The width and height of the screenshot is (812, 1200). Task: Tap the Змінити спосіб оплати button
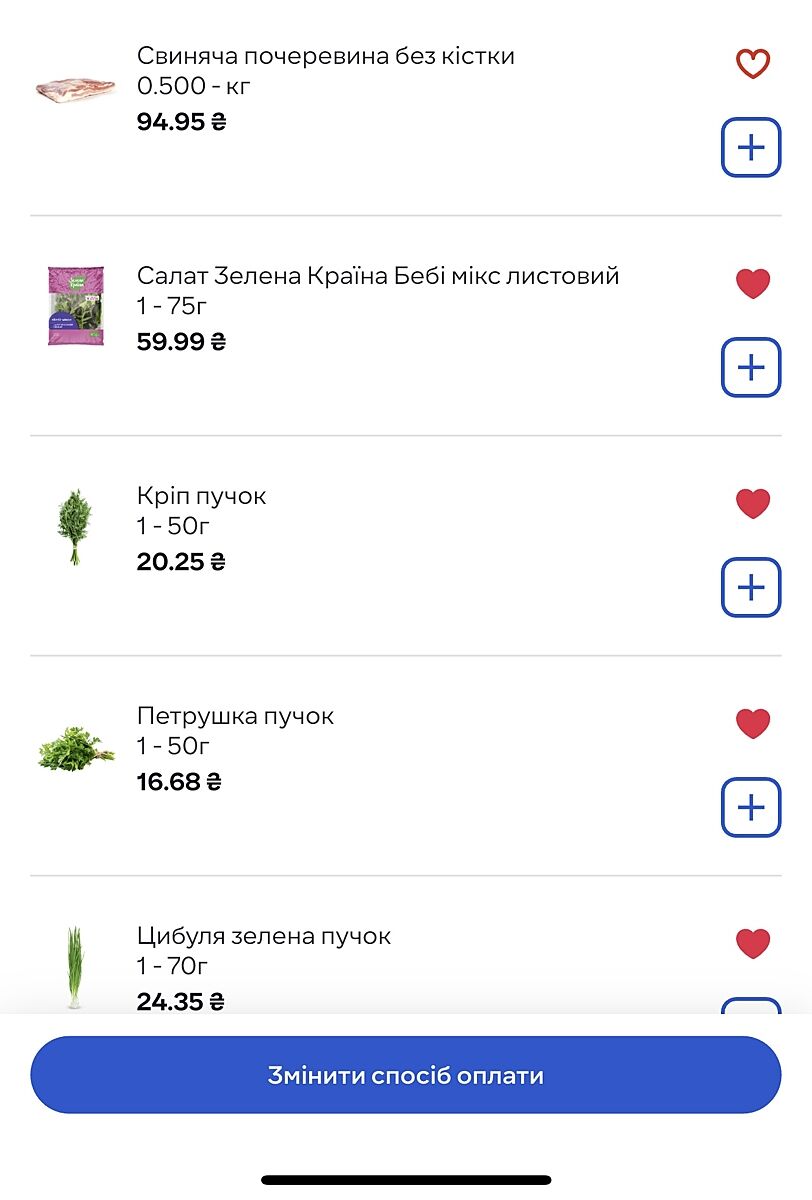(406, 1075)
